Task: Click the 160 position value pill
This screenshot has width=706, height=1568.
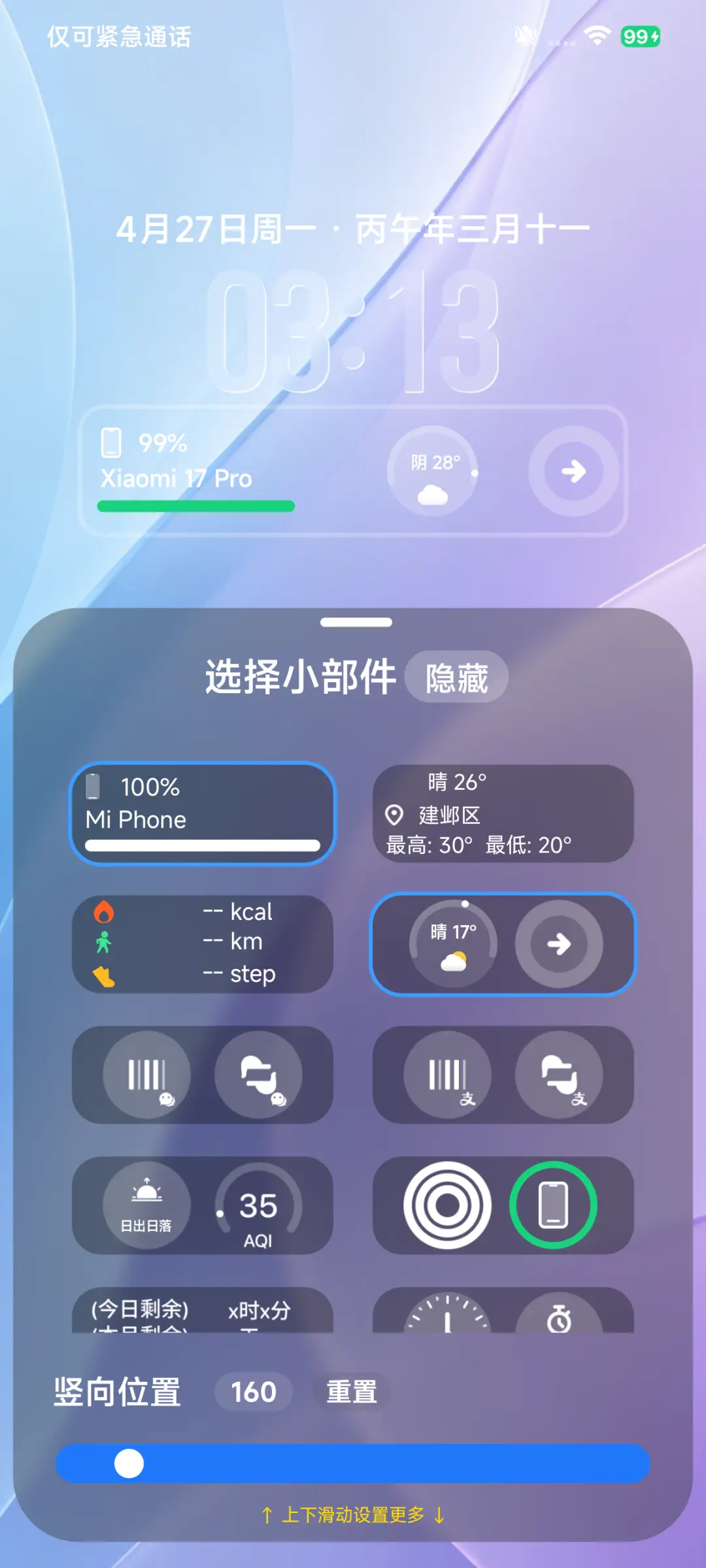Action: pyautogui.click(x=253, y=1392)
